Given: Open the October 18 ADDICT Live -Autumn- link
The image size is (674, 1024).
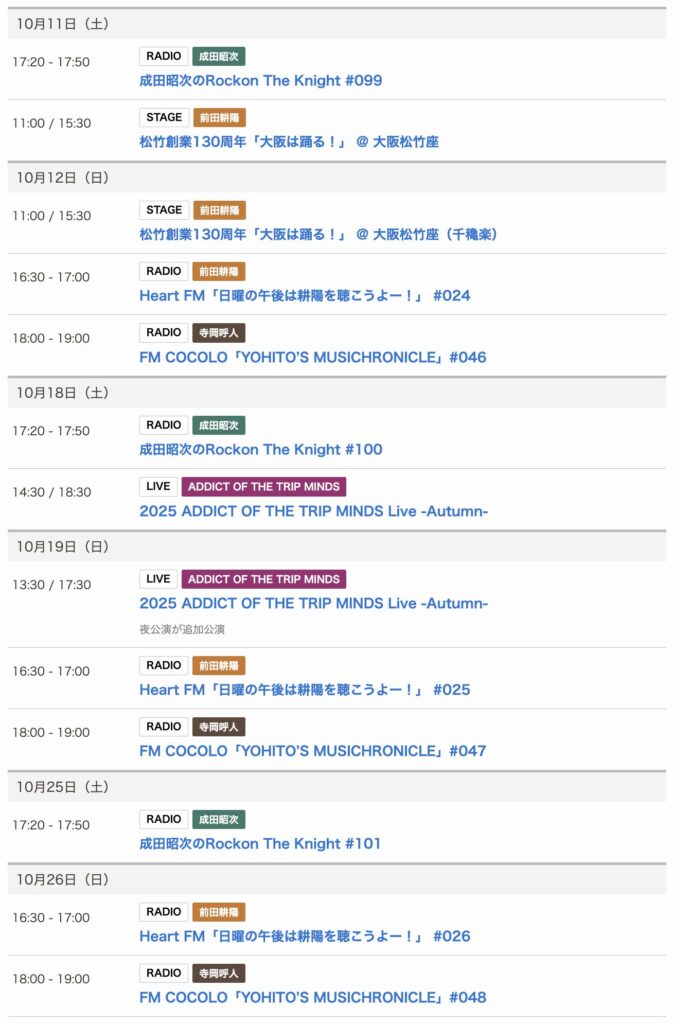Looking at the screenshot, I should (x=313, y=511).
